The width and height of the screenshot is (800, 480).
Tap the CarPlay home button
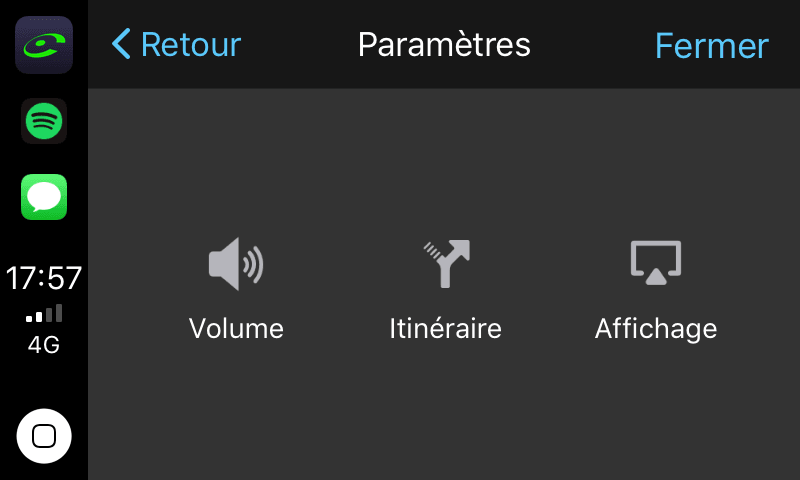pos(44,436)
